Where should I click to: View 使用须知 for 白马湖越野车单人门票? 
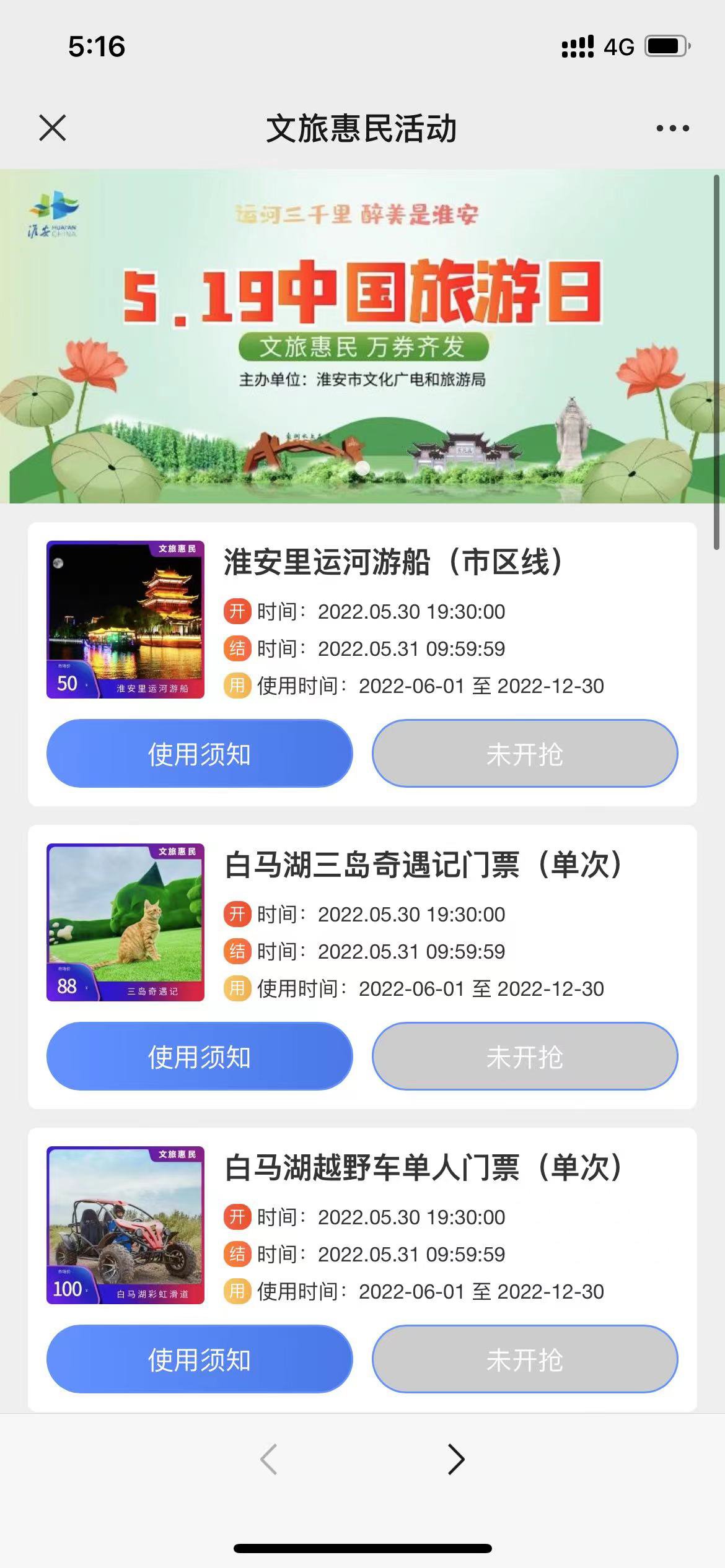click(200, 1359)
